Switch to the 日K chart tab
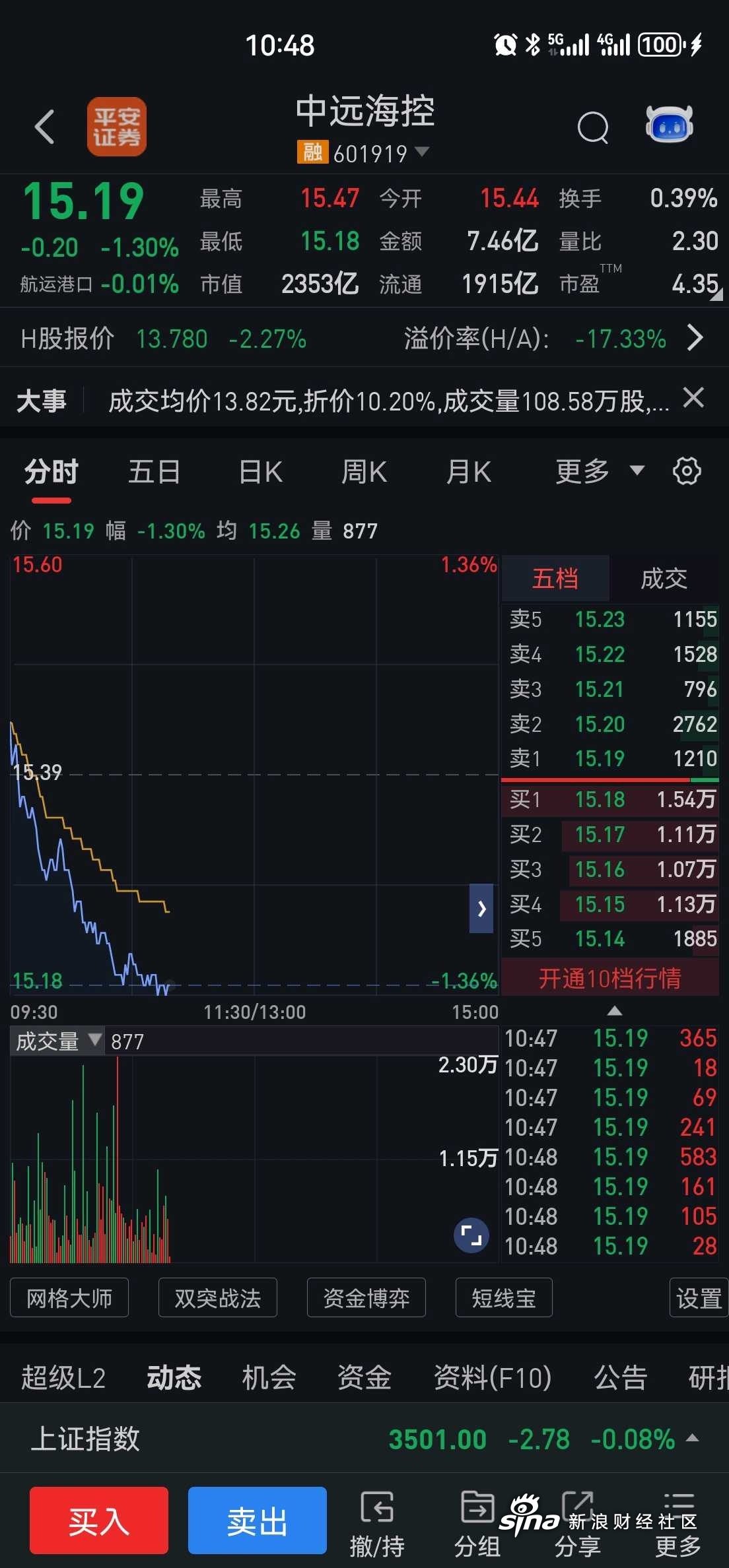Viewport: 729px width, 1568px height. tap(260, 472)
